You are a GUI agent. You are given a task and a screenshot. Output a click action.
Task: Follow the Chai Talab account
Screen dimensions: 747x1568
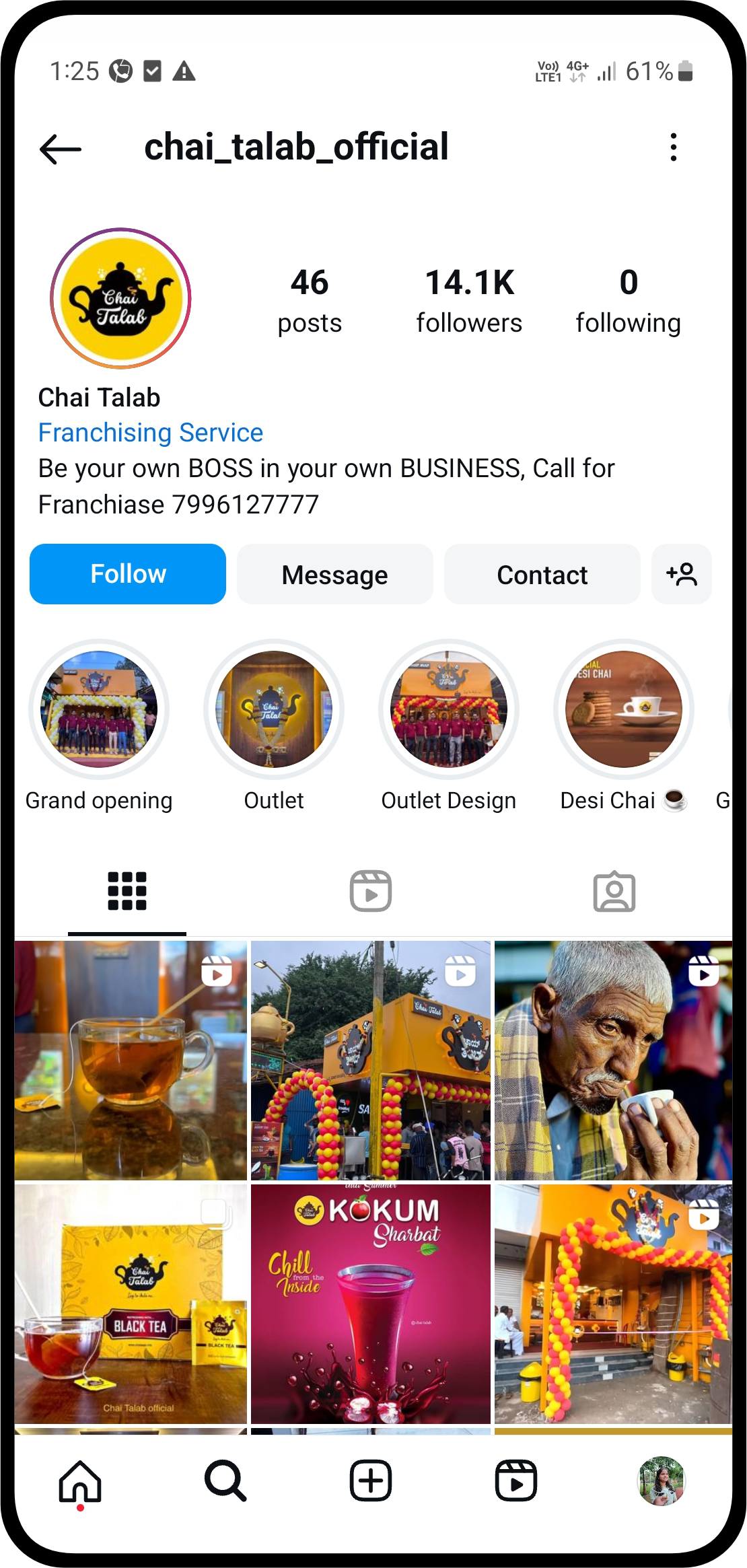[128, 574]
